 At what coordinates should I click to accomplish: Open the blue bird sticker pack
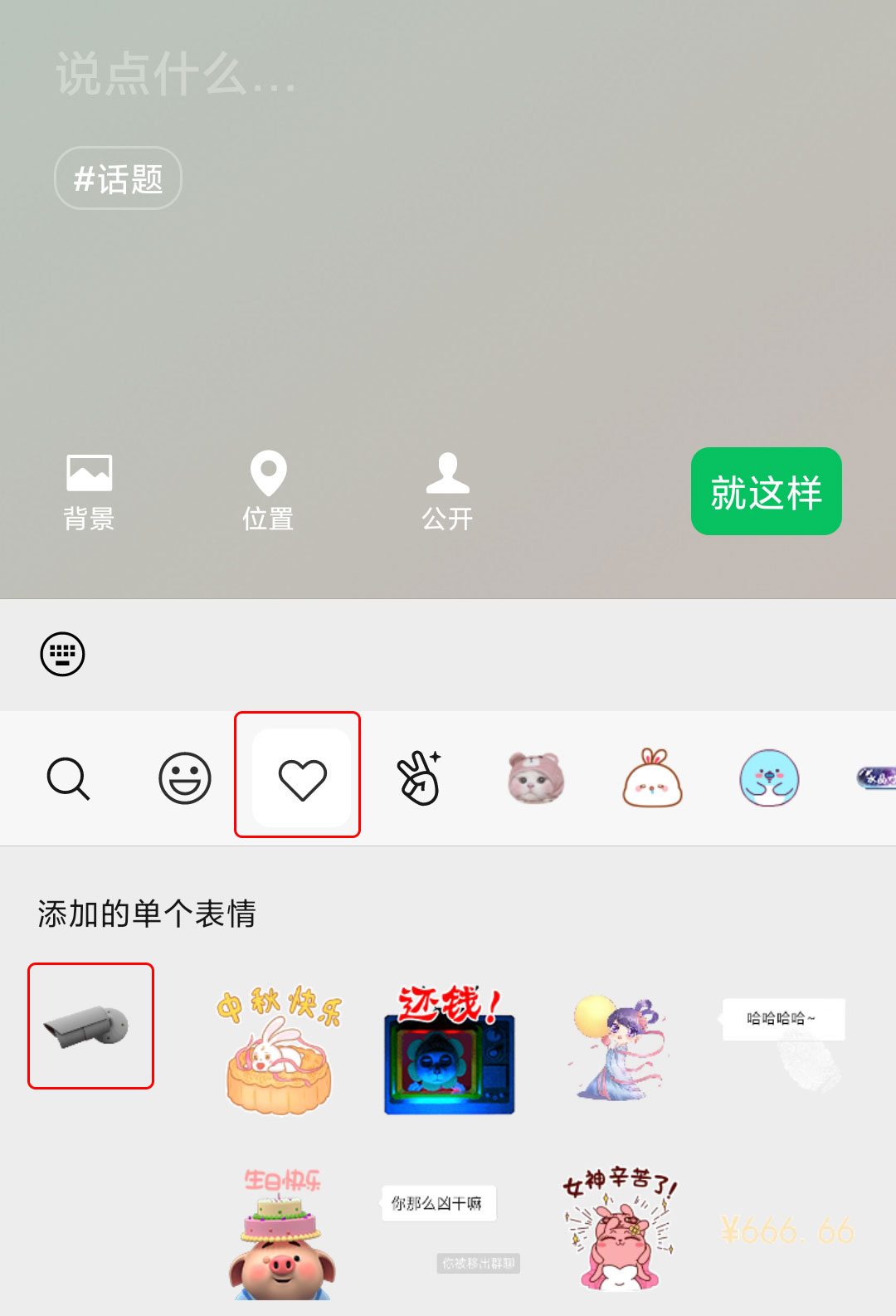(x=770, y=778)
